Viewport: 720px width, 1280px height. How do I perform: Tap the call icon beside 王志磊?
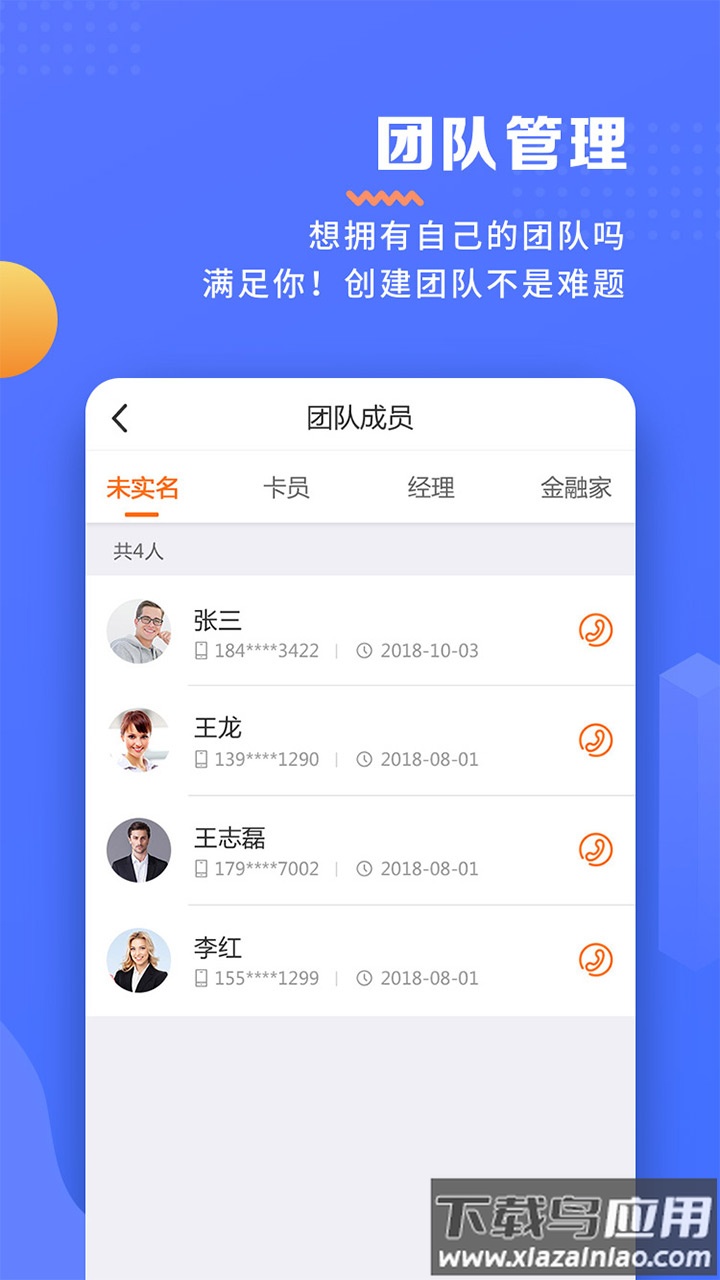click(595, 850)
